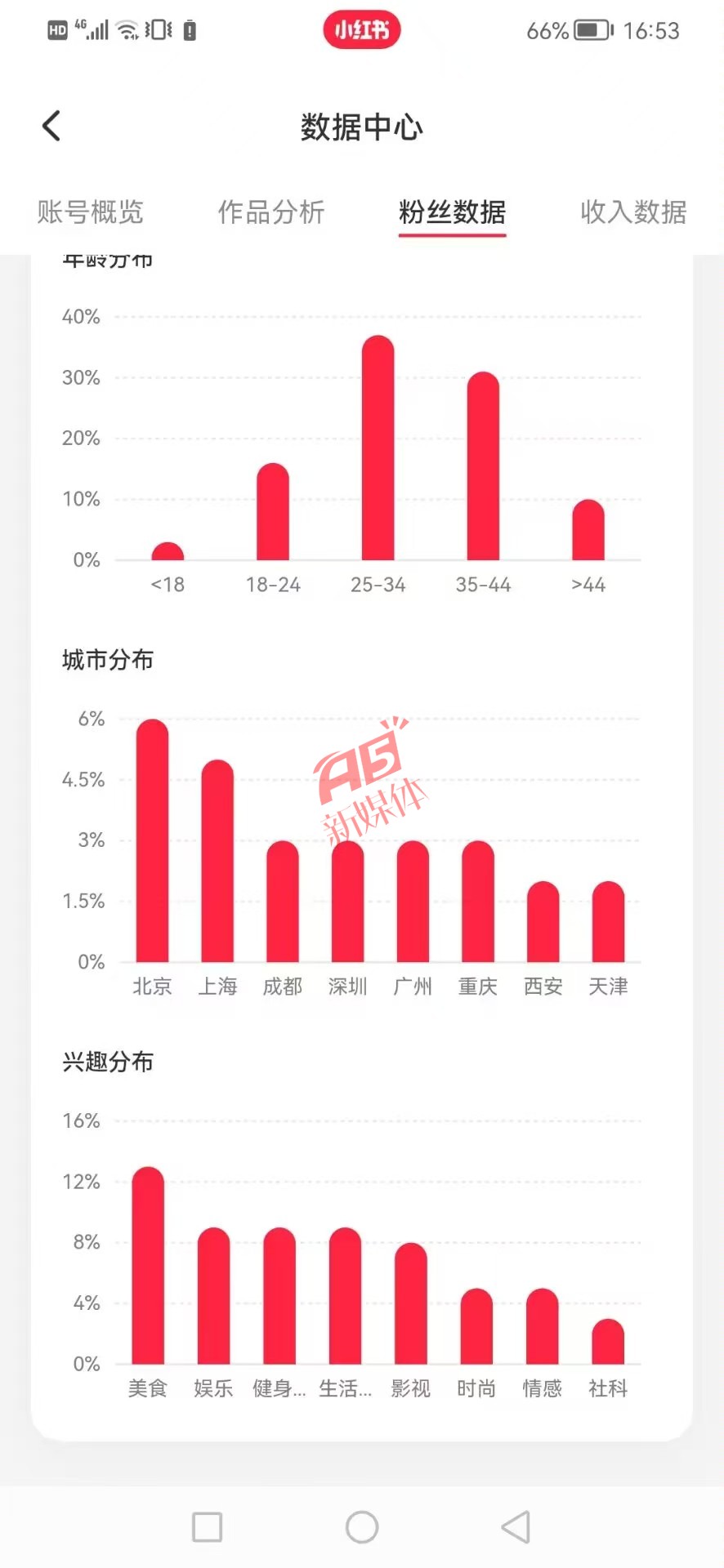Switch to the 账号概览 tab

[90, 212]
